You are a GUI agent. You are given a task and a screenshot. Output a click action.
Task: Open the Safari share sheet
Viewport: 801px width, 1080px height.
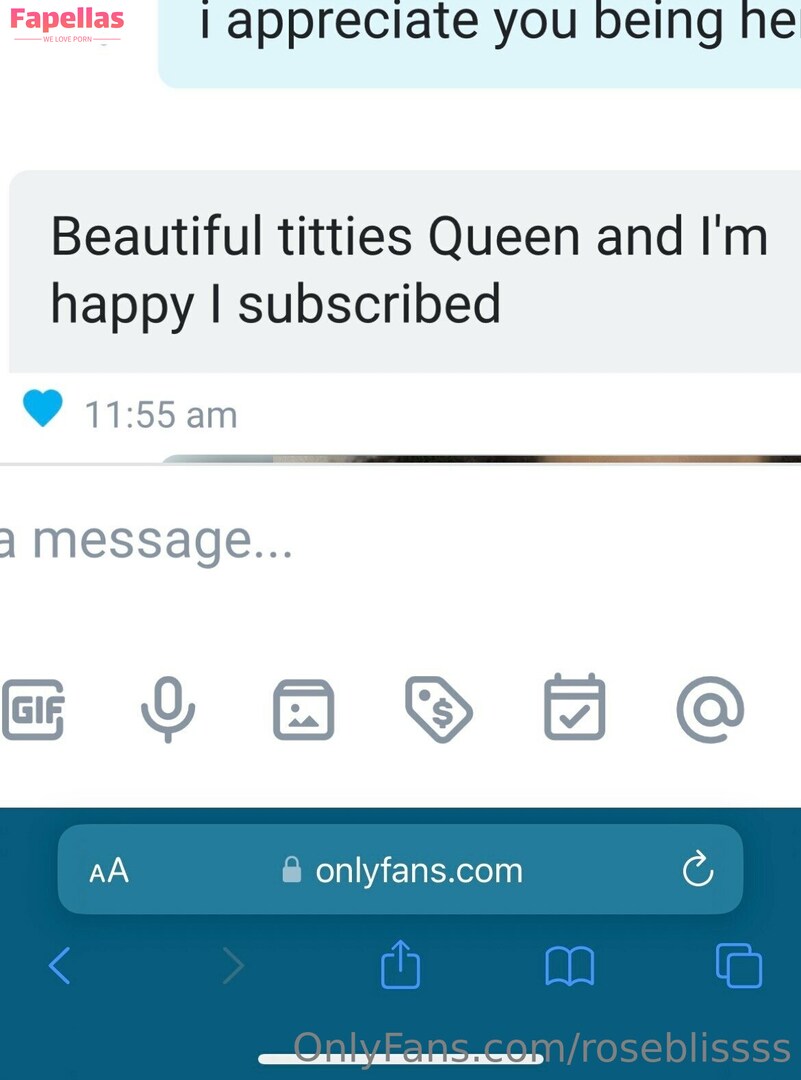(x=400, y=965)
